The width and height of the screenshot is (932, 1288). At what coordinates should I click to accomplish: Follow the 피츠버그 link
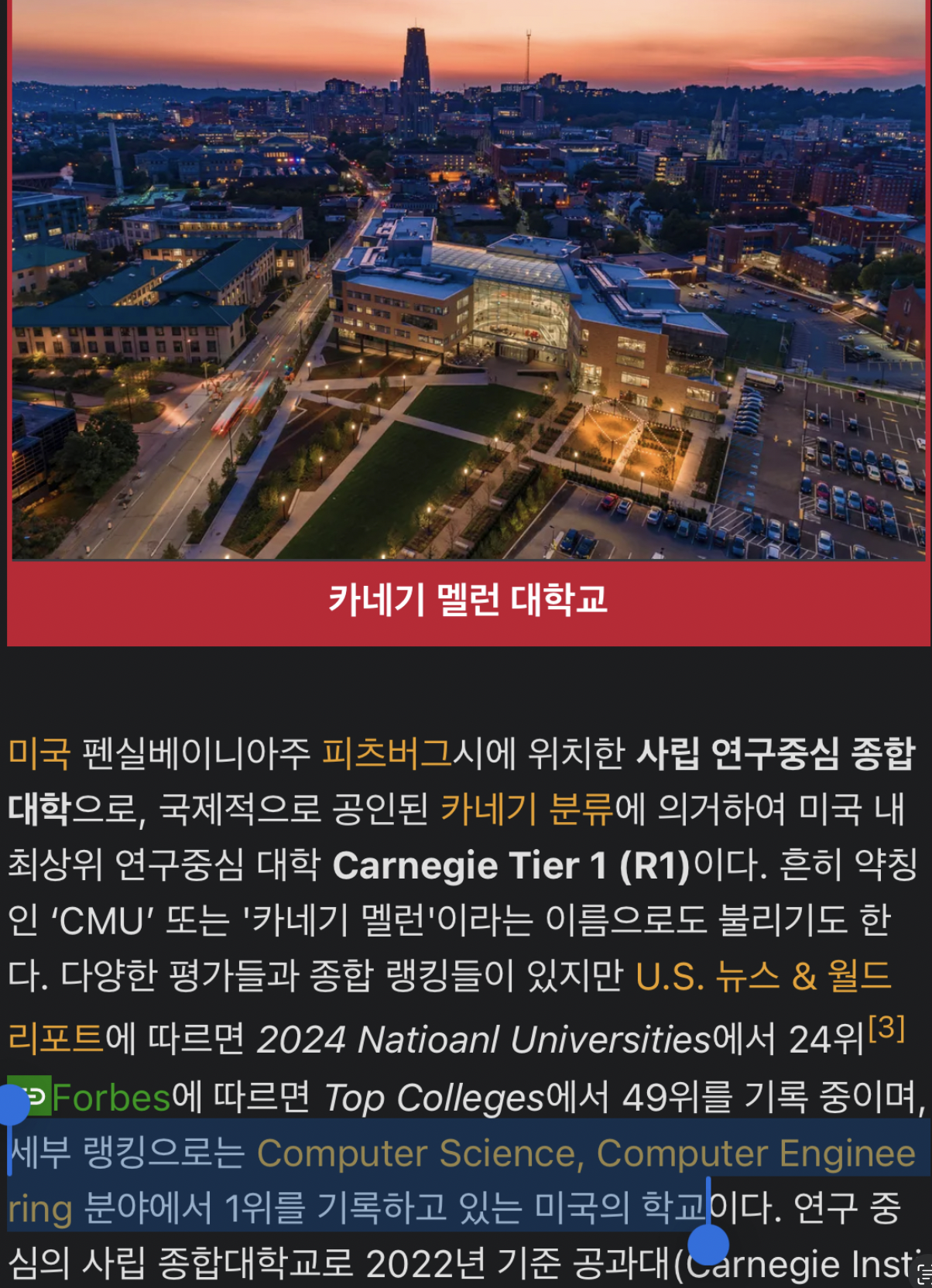pyautogui.click(x=386, y=753)
